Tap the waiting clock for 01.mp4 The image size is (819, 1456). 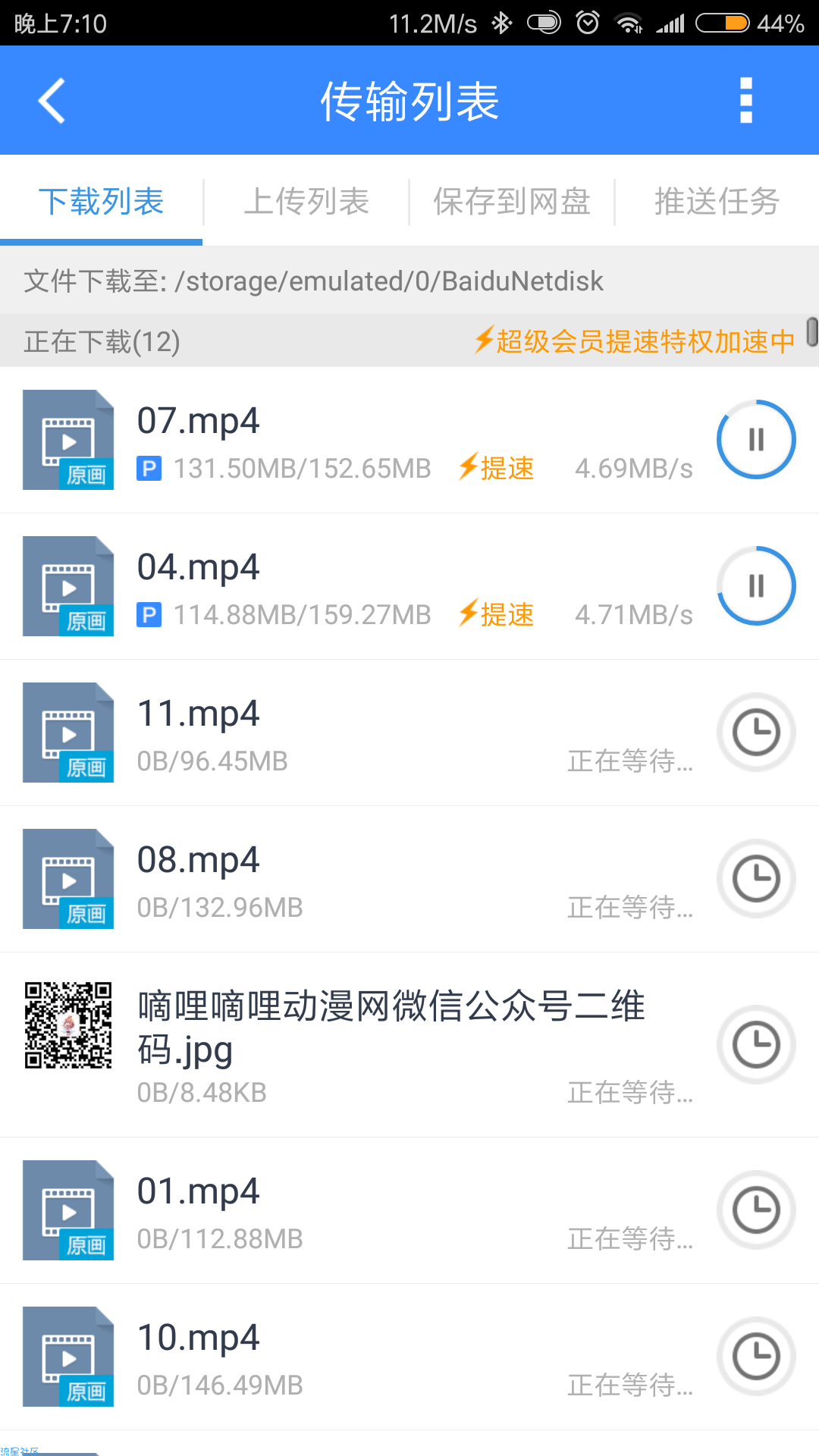756,1210
